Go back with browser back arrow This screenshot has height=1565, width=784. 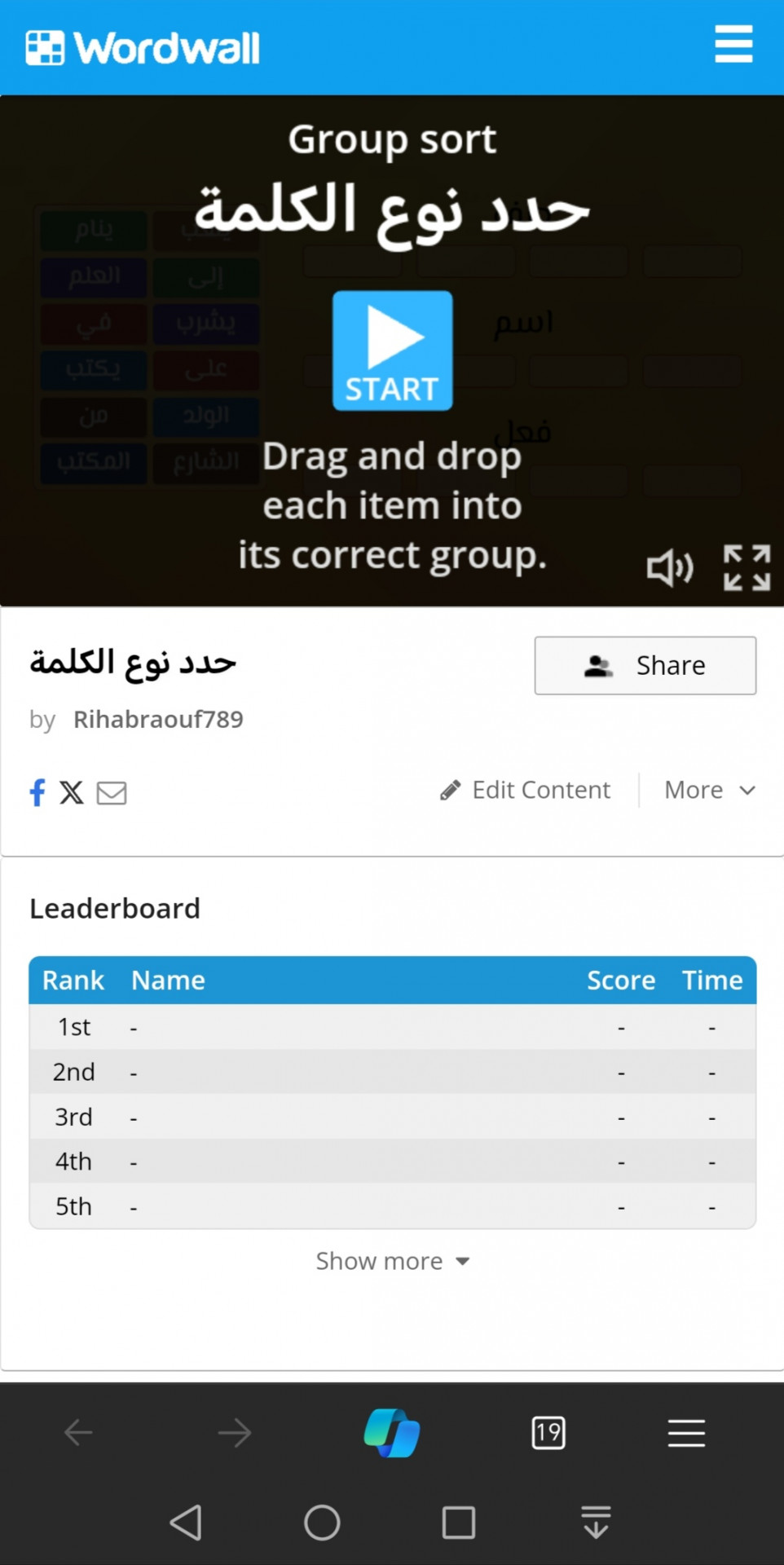[78, 1433]
